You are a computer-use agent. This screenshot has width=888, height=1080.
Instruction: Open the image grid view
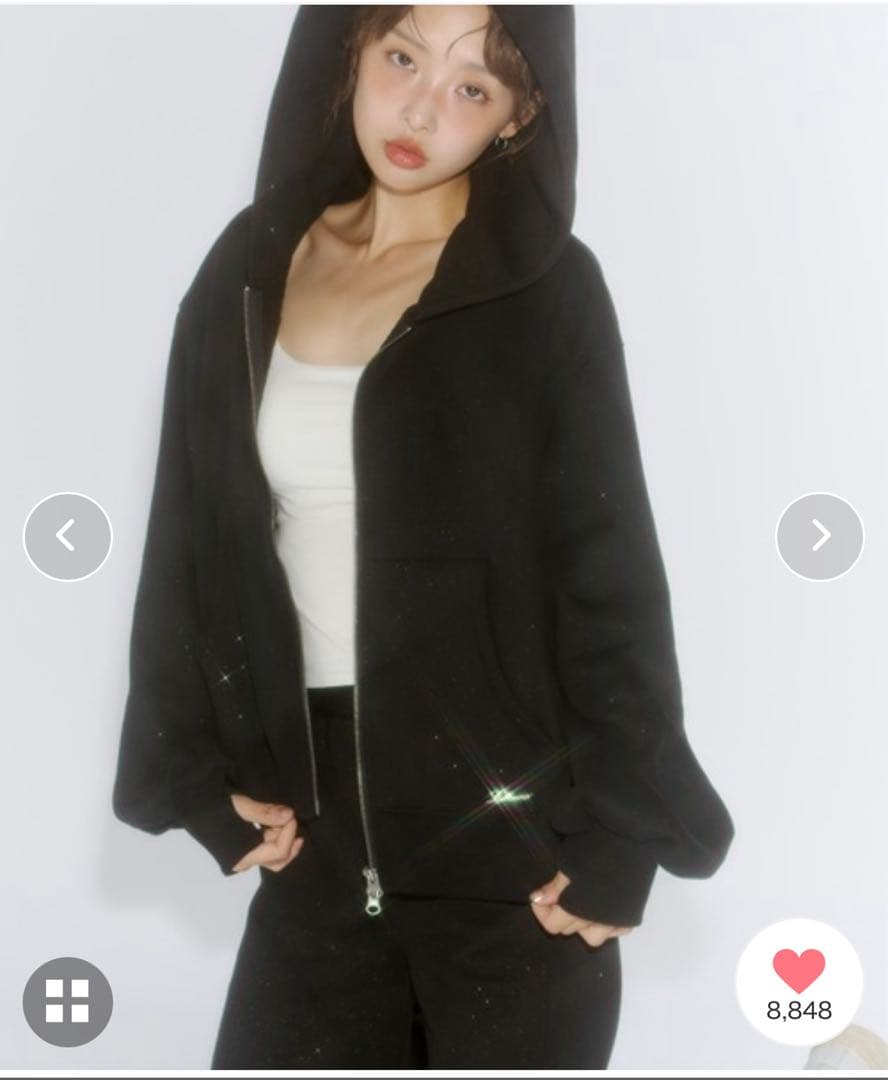coord(67,1001)
